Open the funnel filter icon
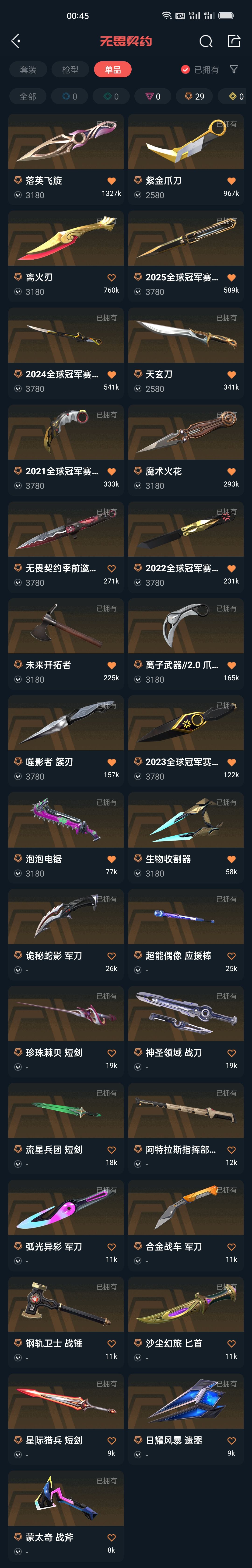 [234, 69]
